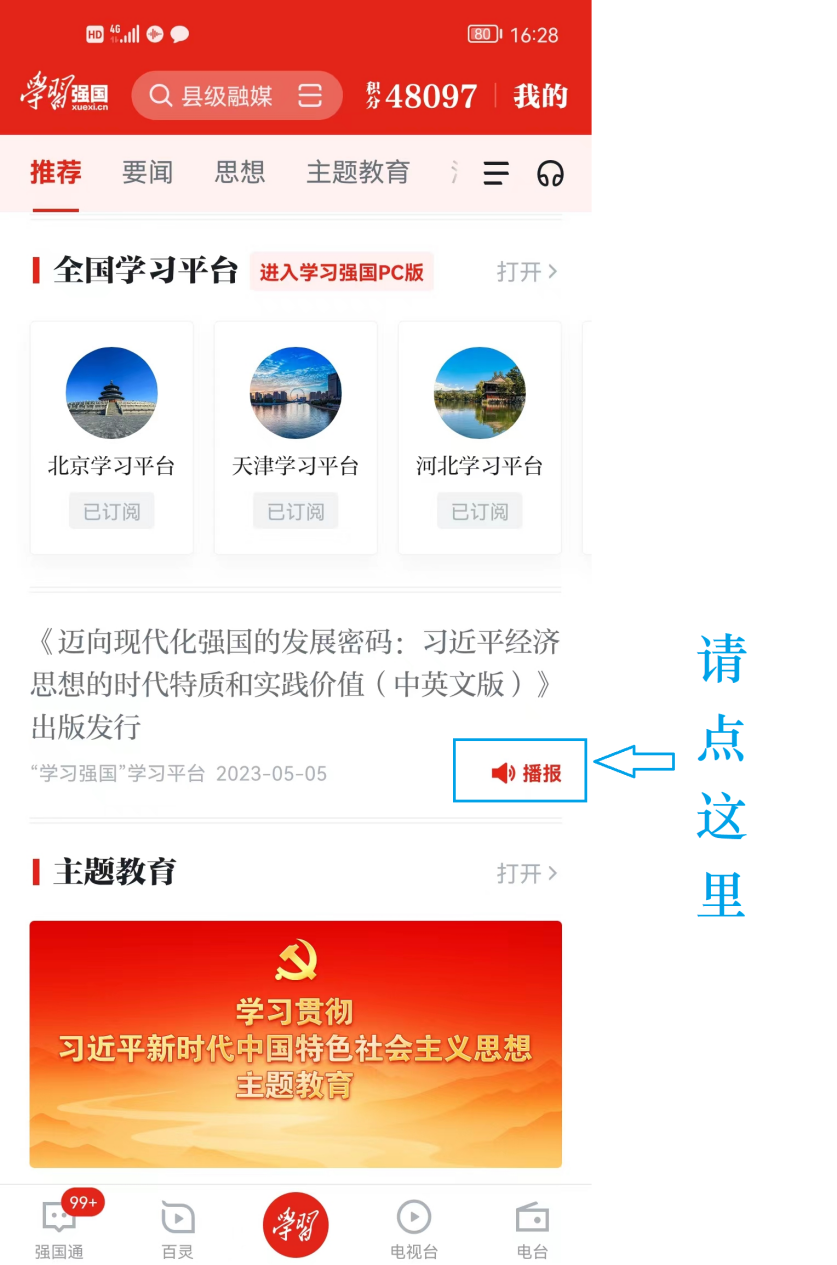
Task: Open the 县级融媒 search box
Action: [215, 96]
